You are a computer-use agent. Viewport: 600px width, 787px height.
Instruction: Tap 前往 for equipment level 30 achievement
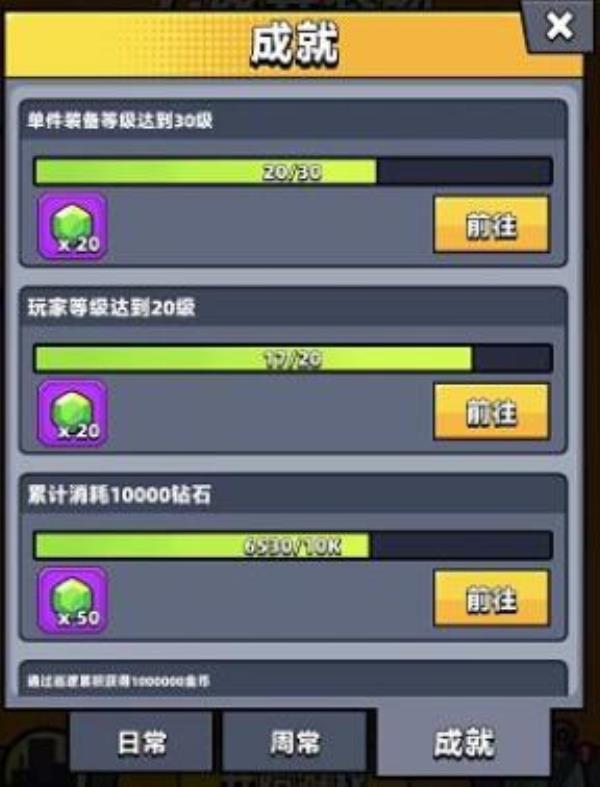pos(491,224)
